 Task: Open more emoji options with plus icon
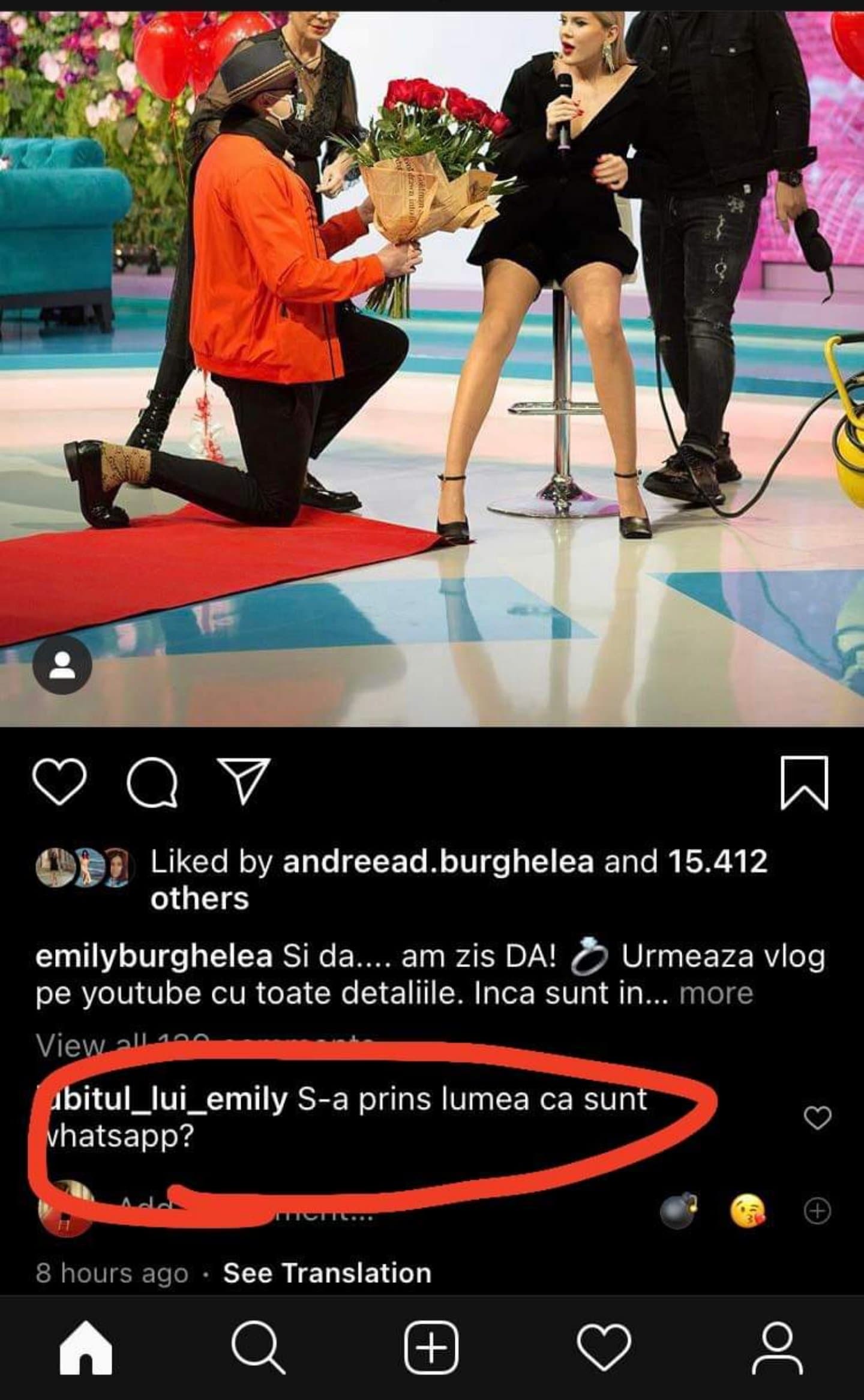pyautogui.click(x=817, y=1210)
